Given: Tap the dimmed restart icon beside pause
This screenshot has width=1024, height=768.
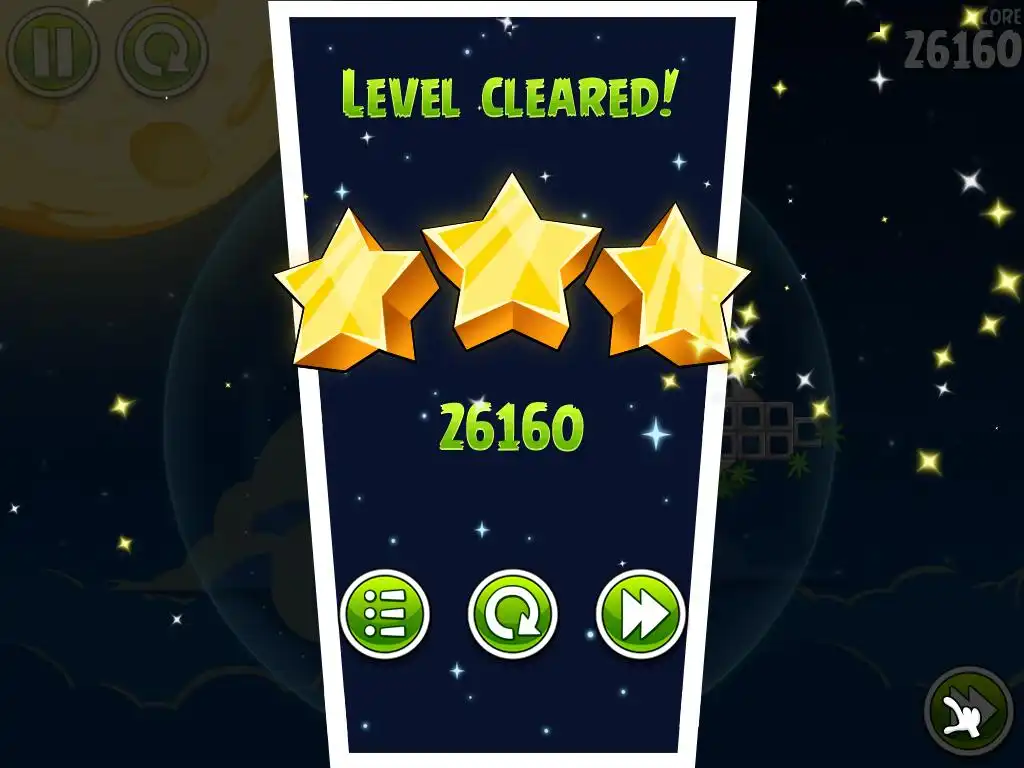Looking at the screenshot, I should (x=162, y=51).
